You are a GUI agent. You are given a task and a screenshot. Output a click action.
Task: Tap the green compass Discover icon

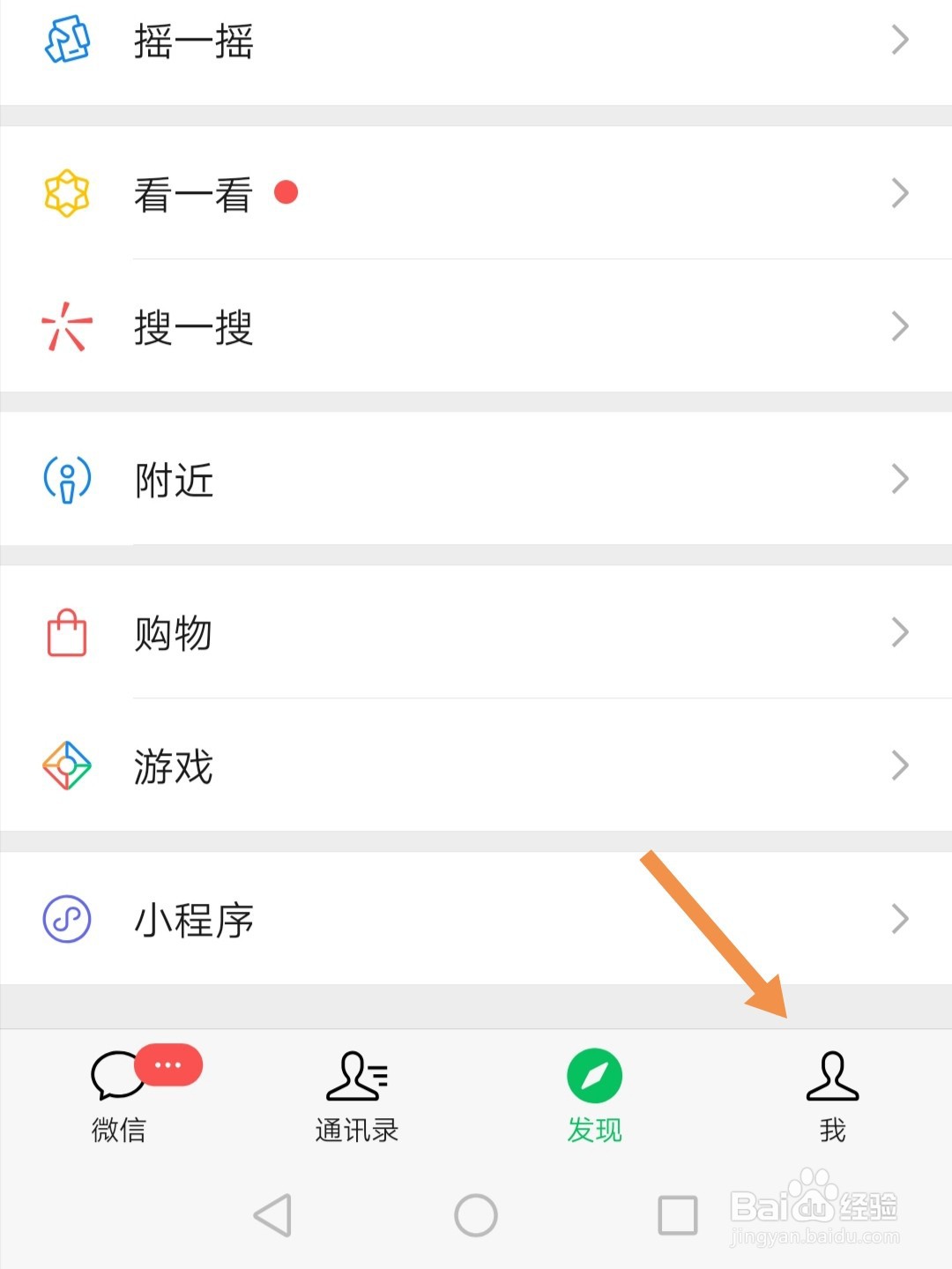point(594,1075)
